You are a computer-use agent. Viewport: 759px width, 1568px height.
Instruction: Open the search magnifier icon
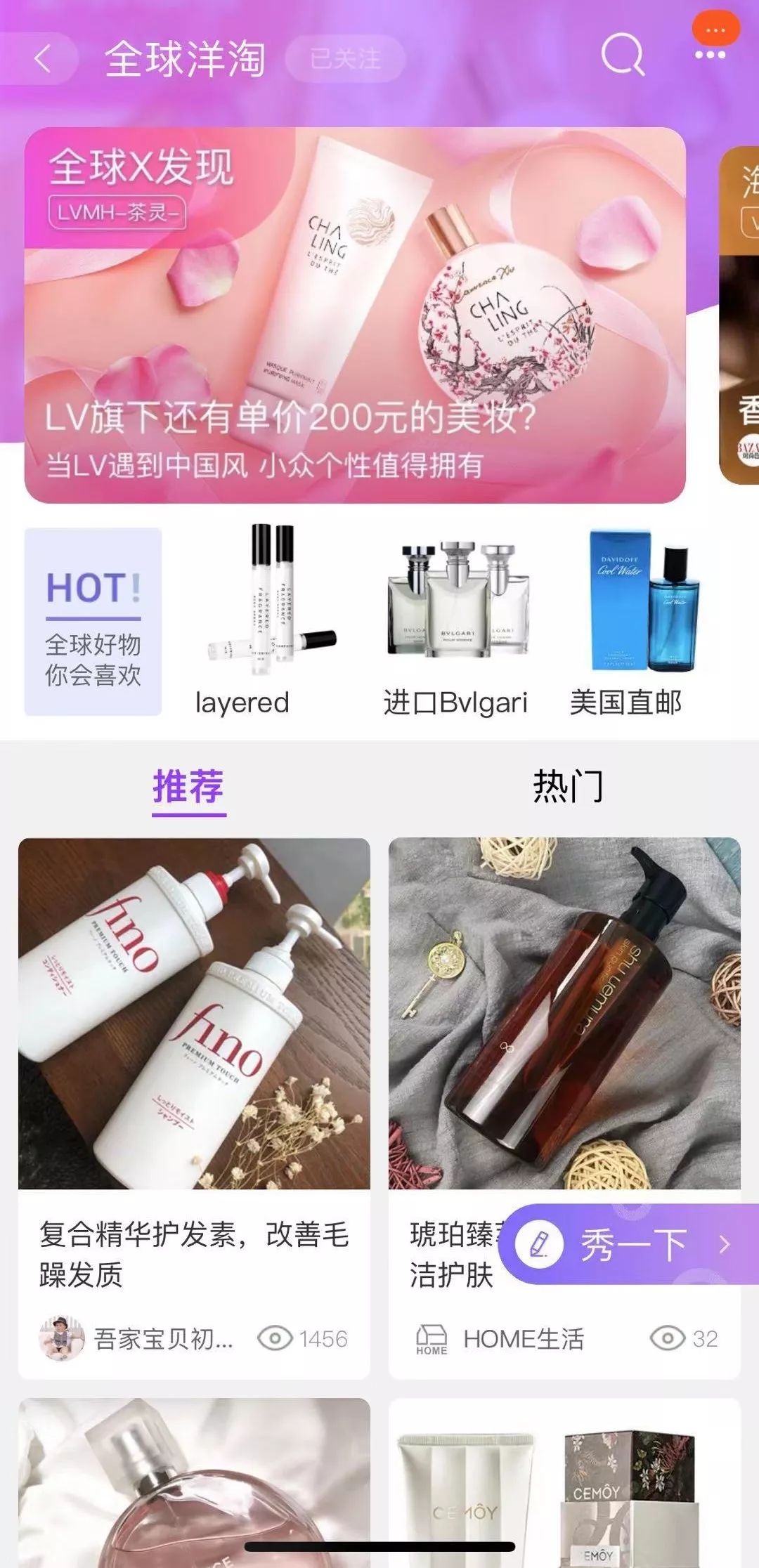[x=623, y=55]
